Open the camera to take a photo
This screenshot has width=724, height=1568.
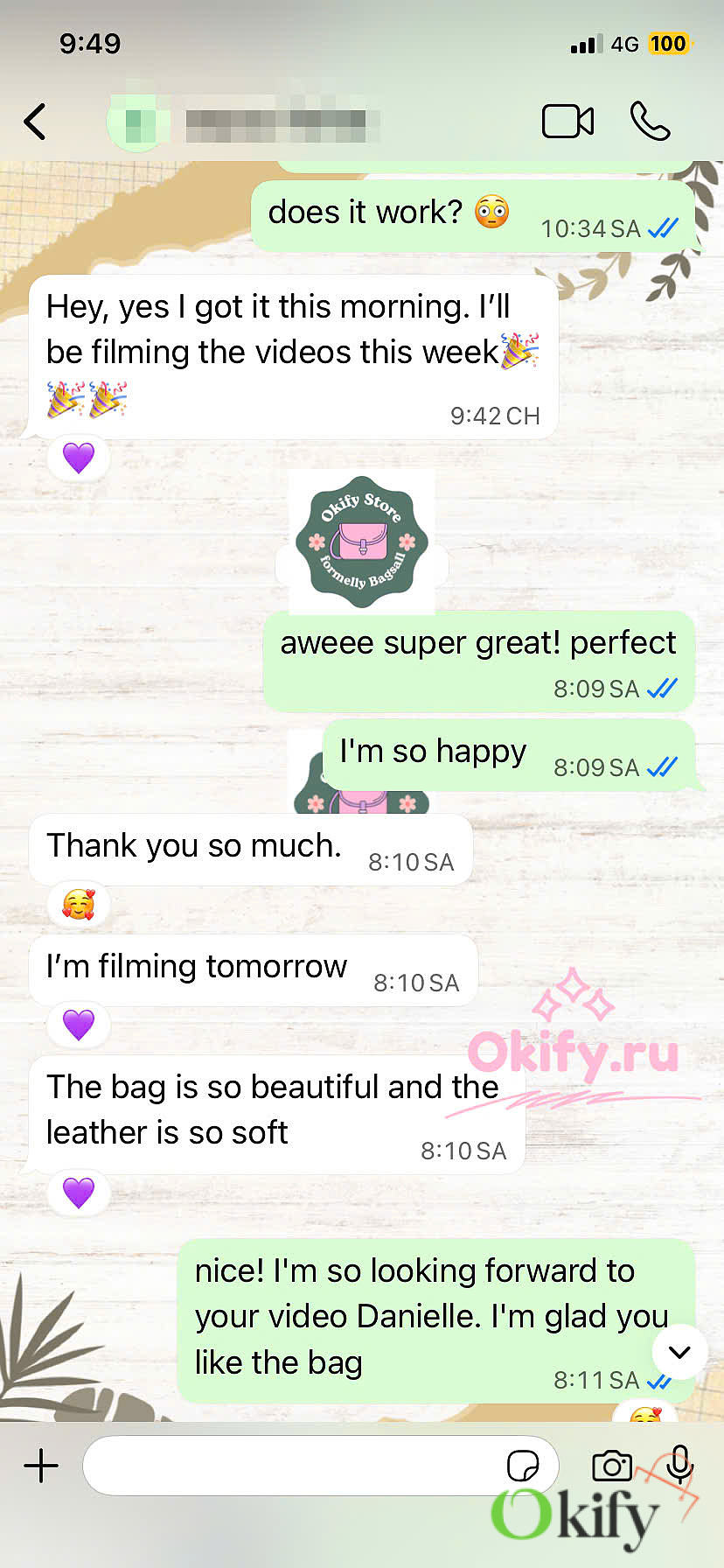[x=611, y=1465]
